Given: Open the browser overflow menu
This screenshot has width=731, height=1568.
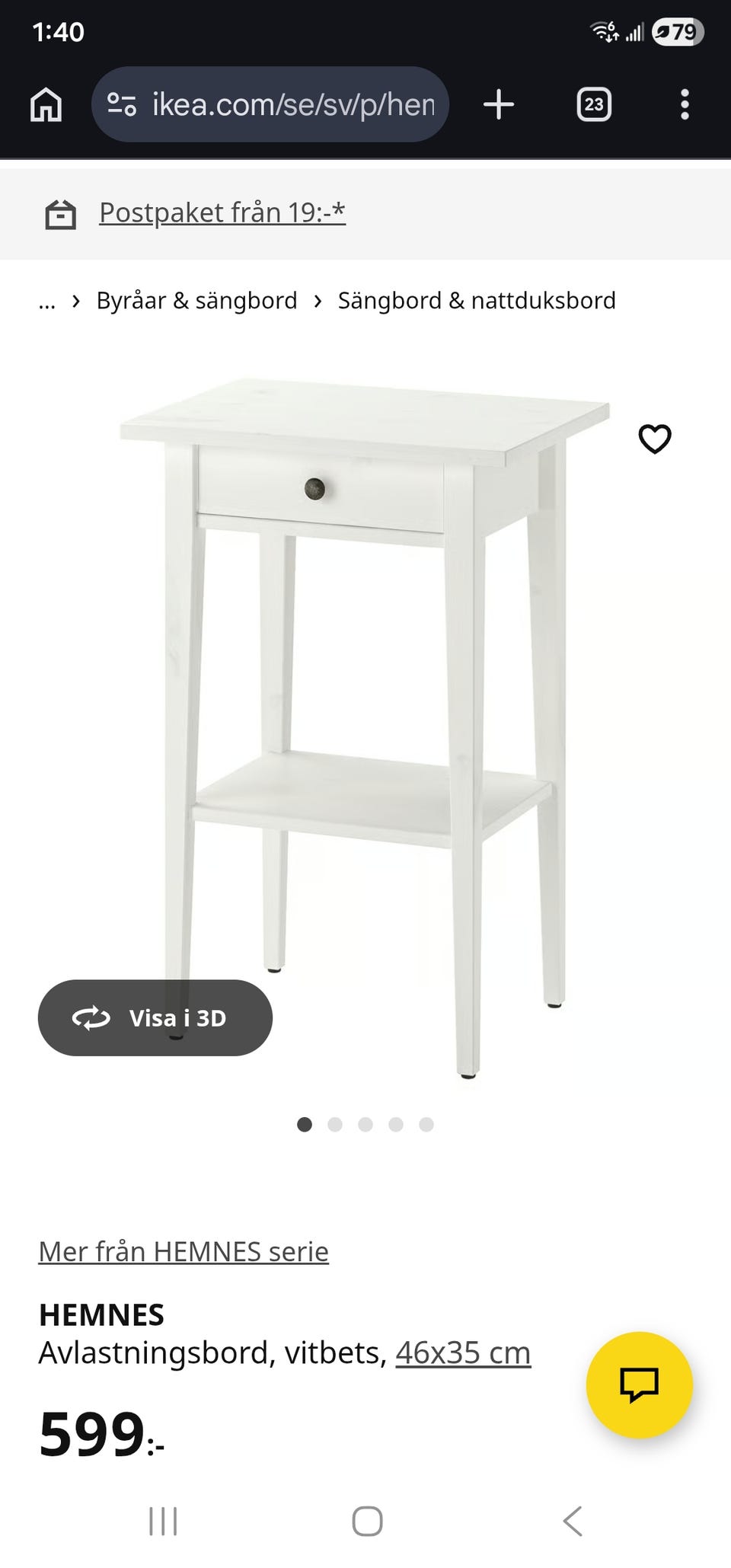Looking at the screenshot, I should click(x=685, y=104).
